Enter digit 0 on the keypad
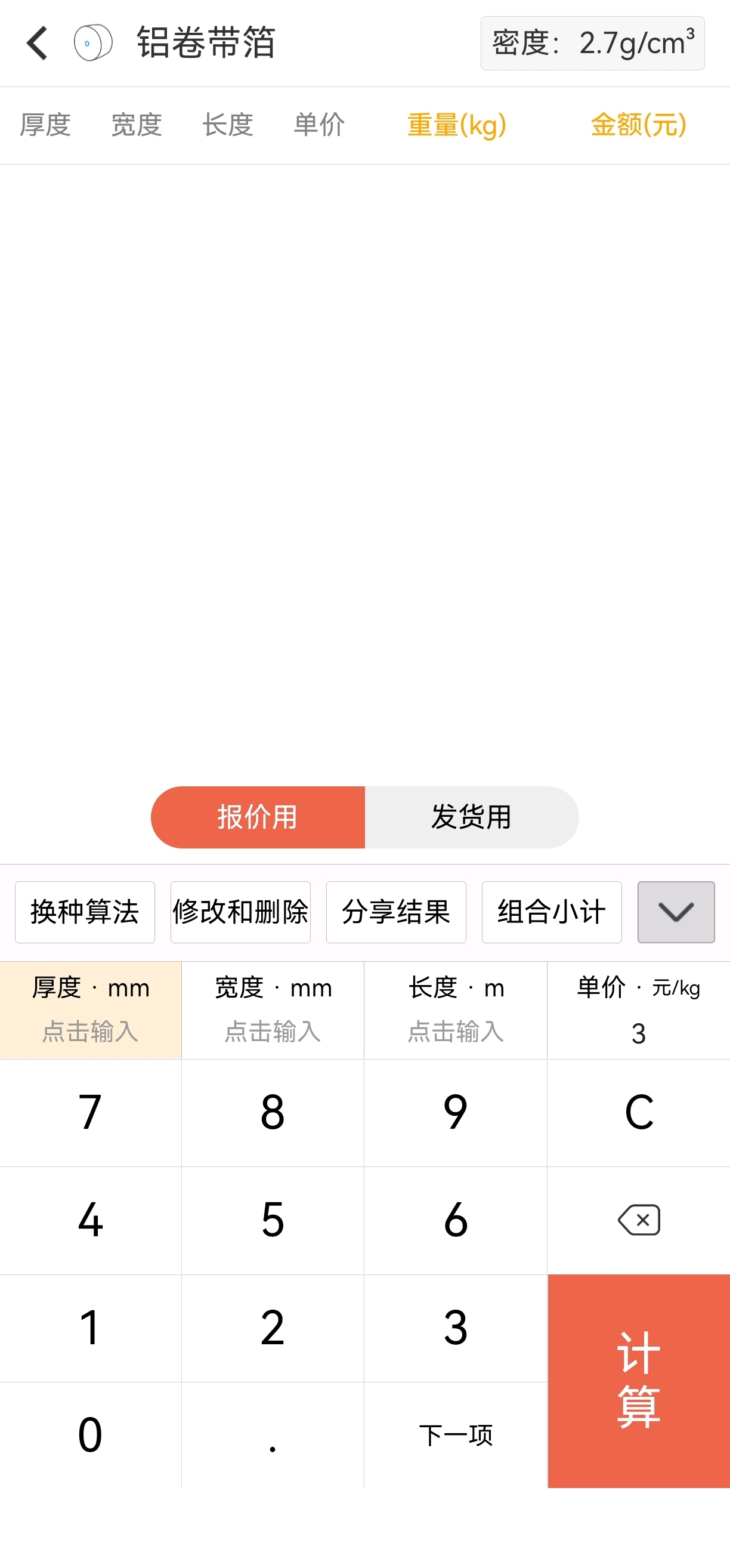 pos(91,1436)
